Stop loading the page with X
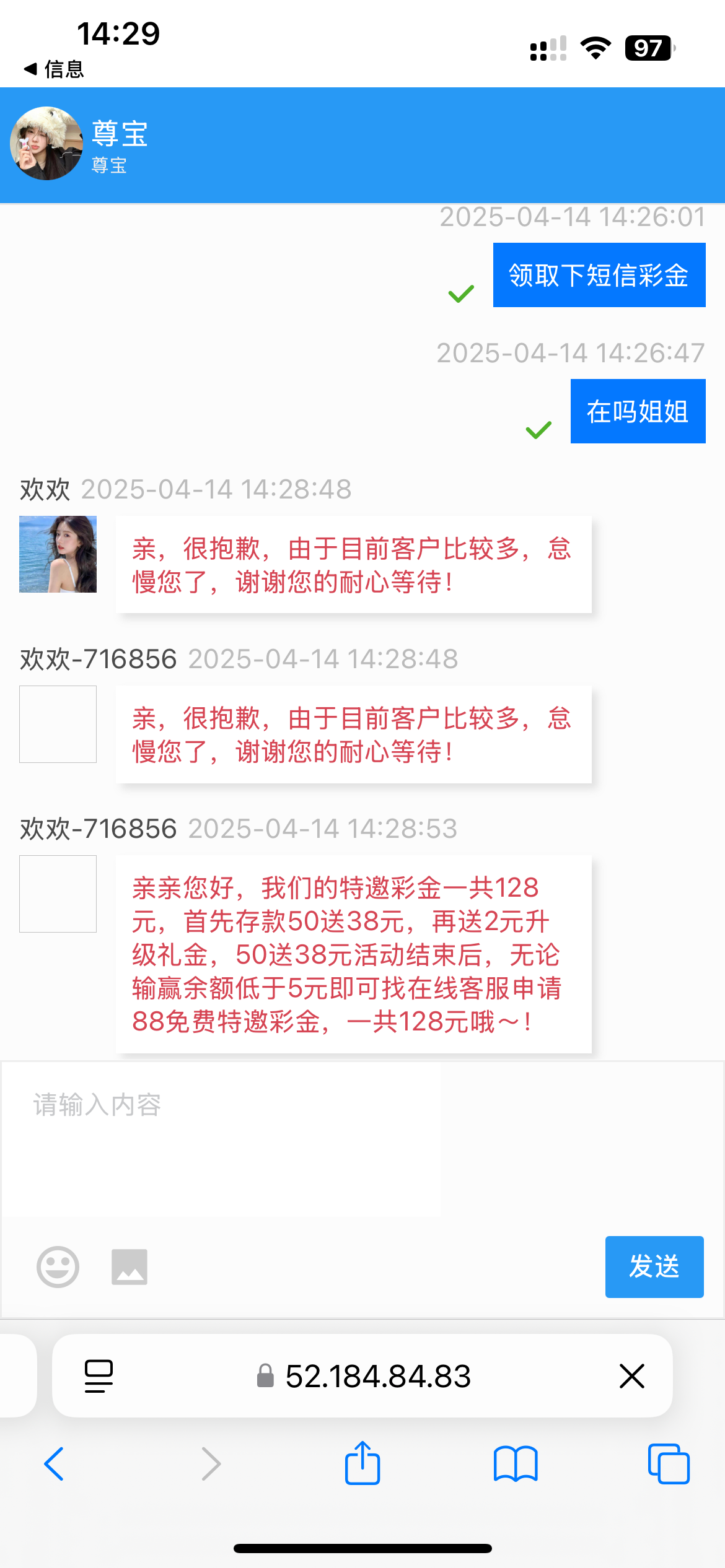Viewport: 725px width, 1568px height. tap(631, 1376)
